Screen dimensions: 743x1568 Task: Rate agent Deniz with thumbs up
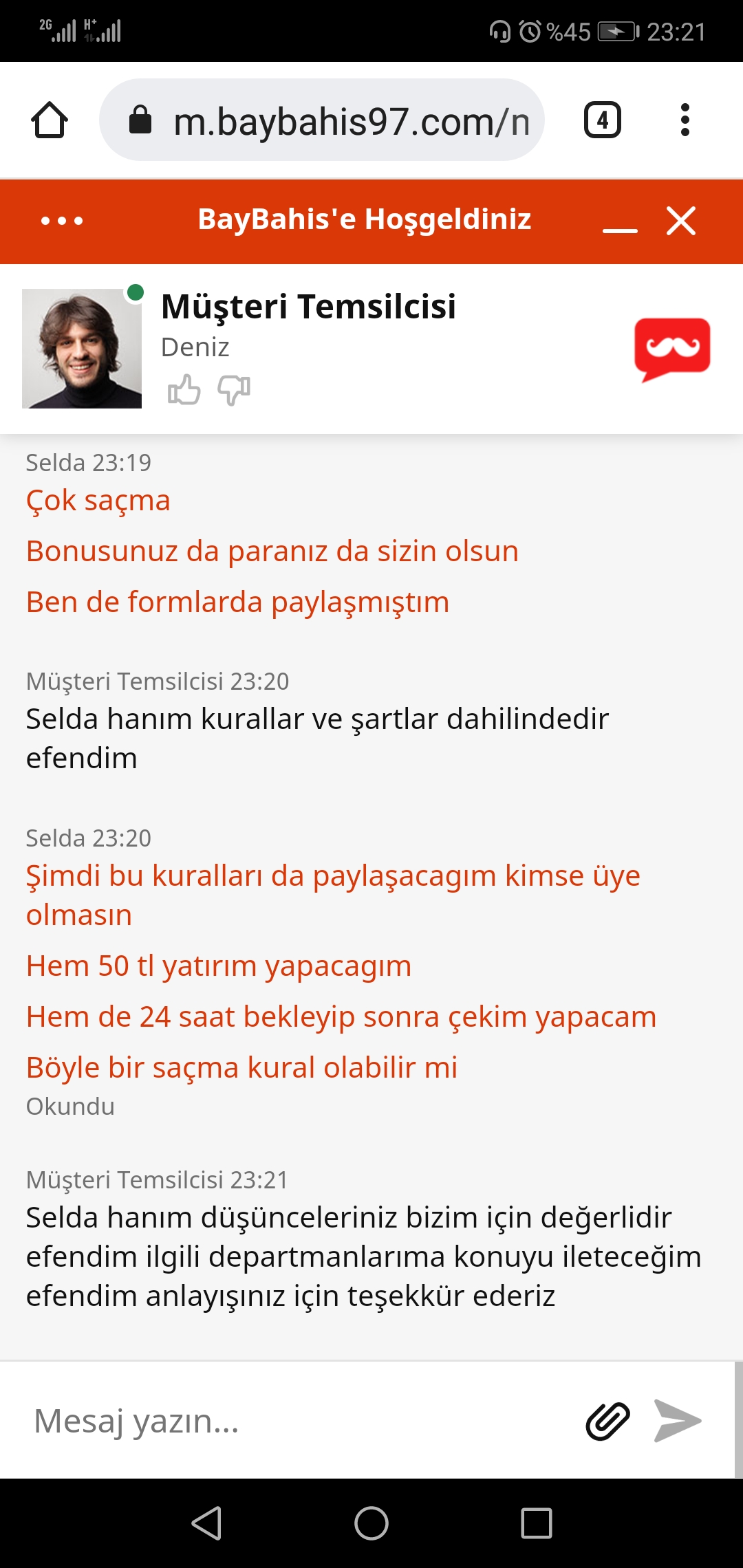point(184,390)
